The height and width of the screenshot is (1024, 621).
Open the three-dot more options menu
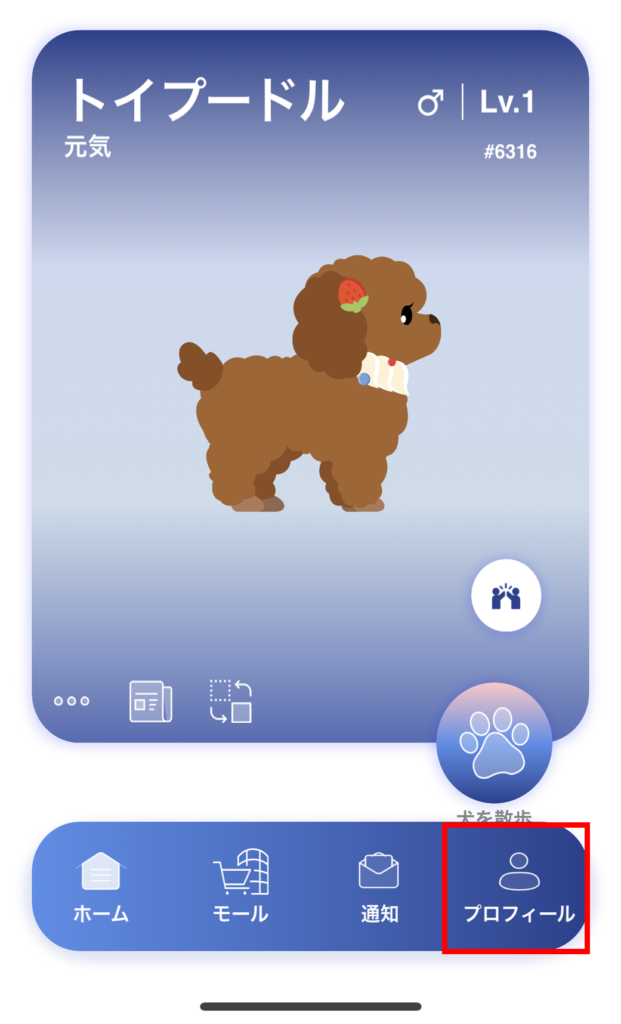point(71,701)
